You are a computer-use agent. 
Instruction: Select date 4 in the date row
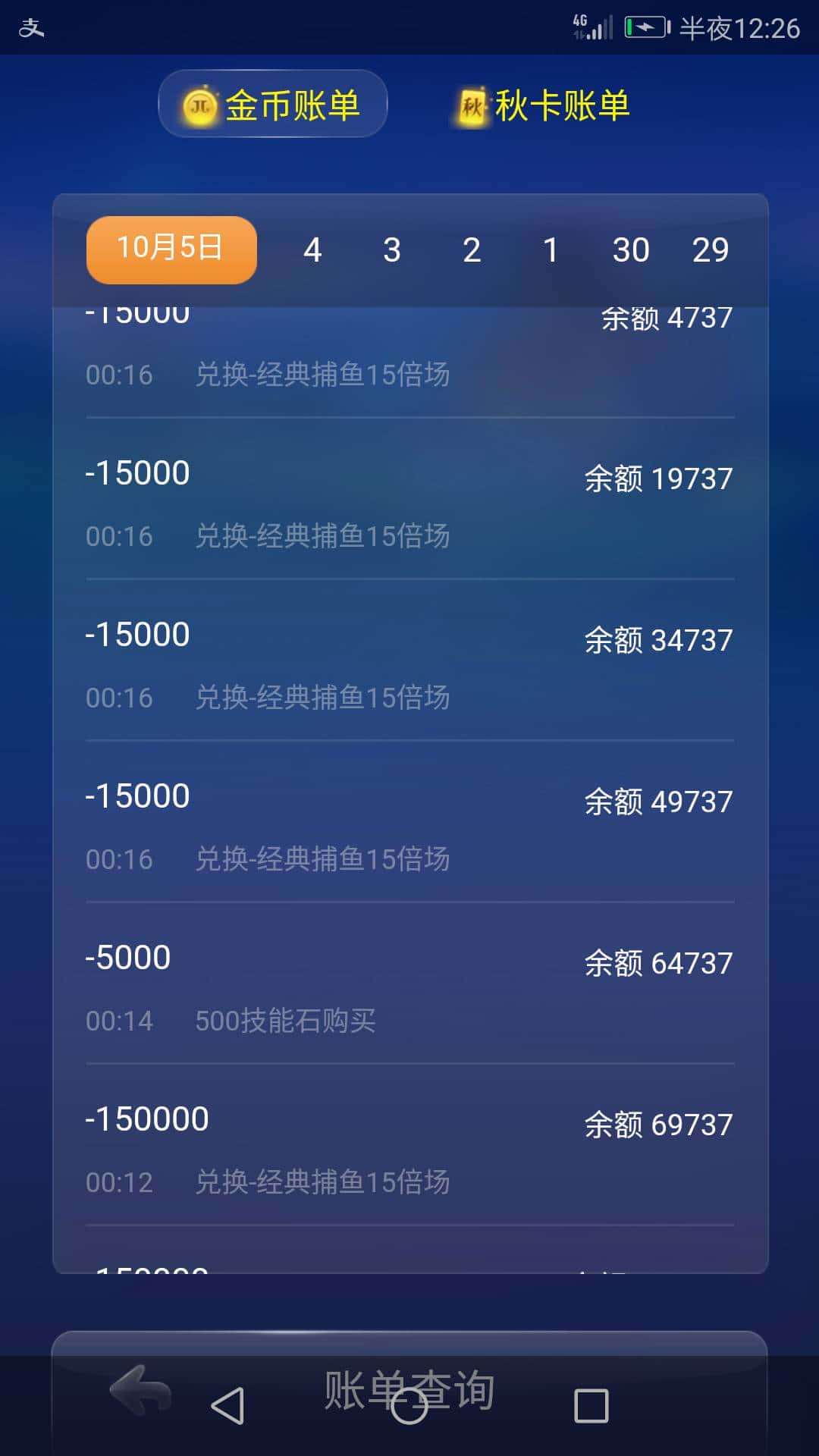tap(312, 249)
